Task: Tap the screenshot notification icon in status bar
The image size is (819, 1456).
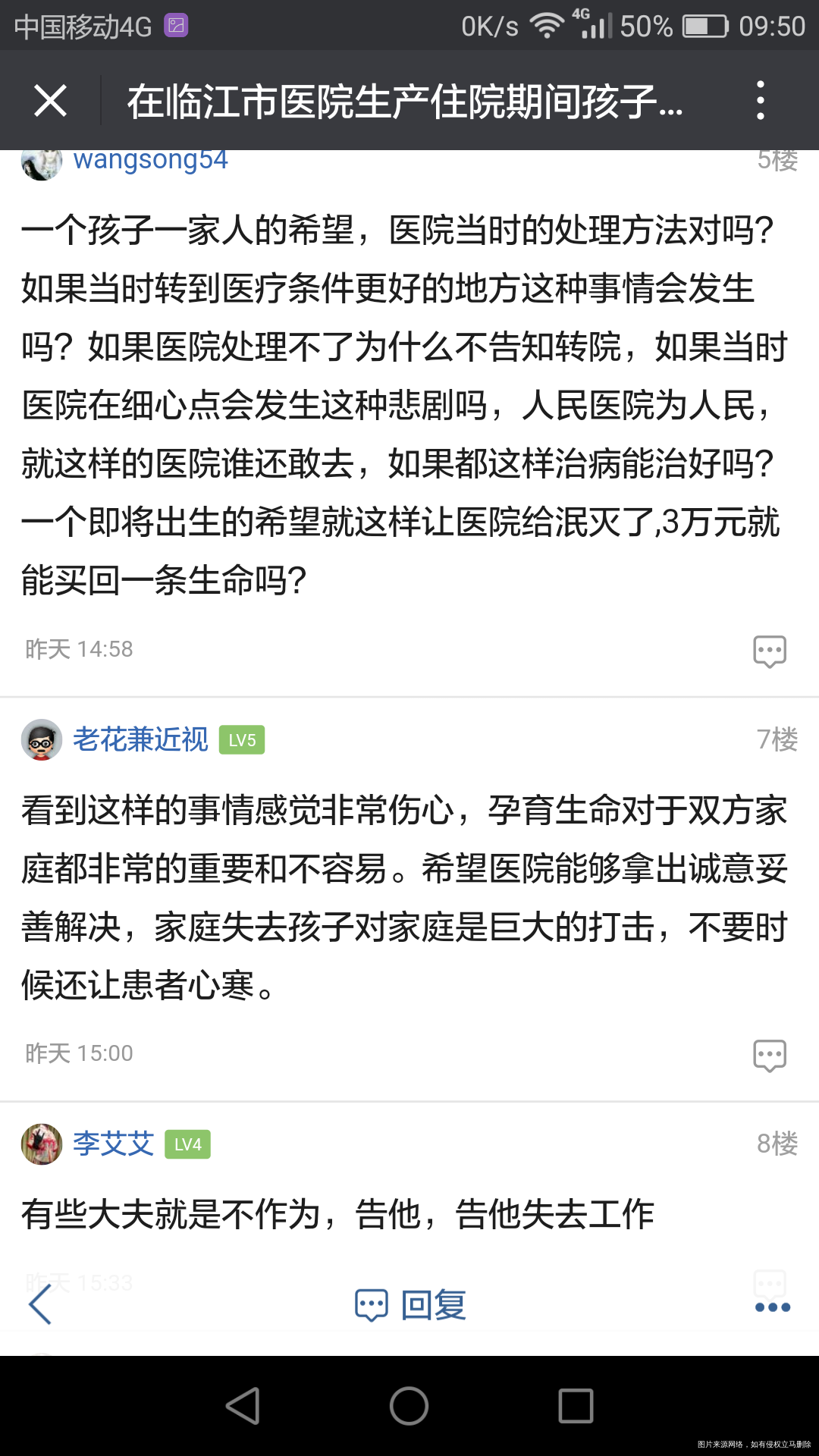Action: click(x=176, y=25)
